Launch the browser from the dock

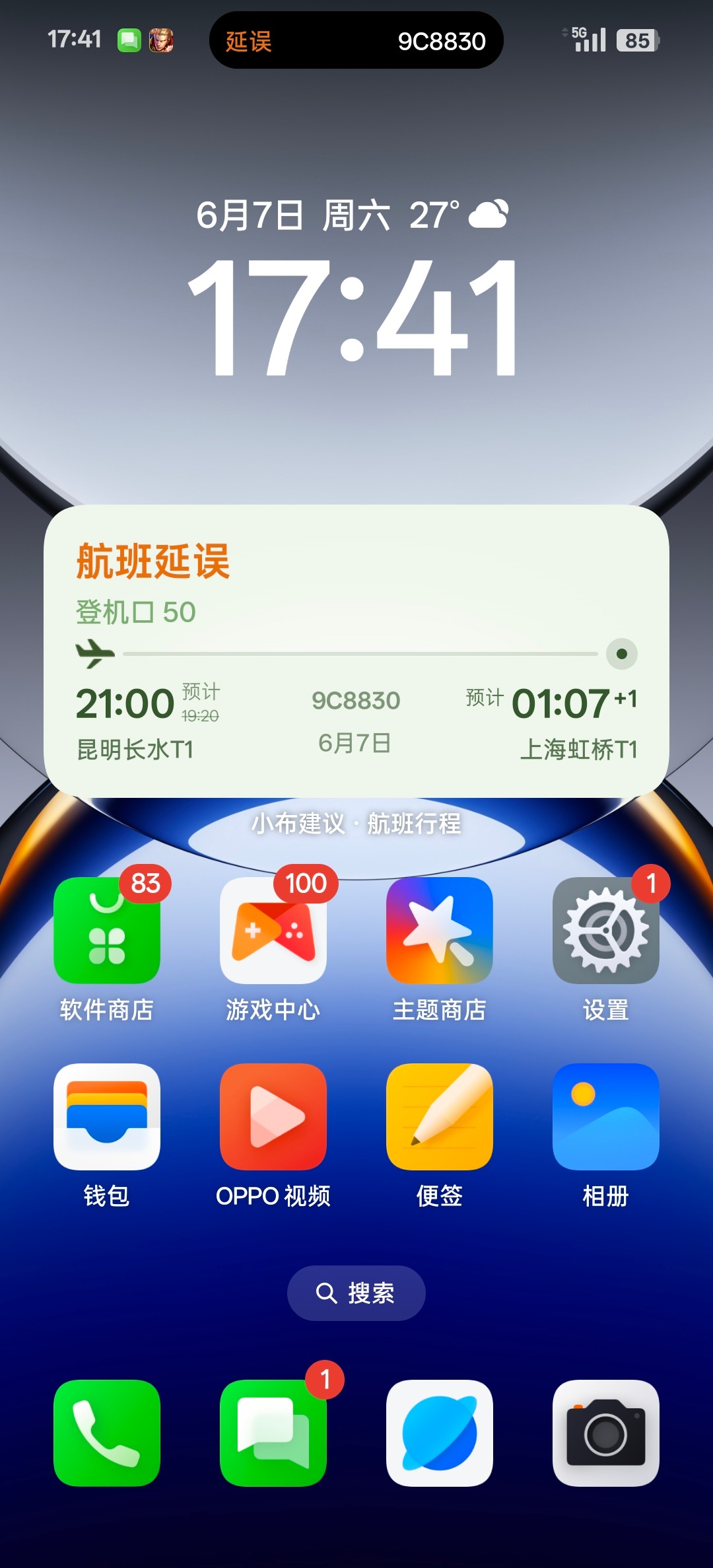coord(439,1433)
